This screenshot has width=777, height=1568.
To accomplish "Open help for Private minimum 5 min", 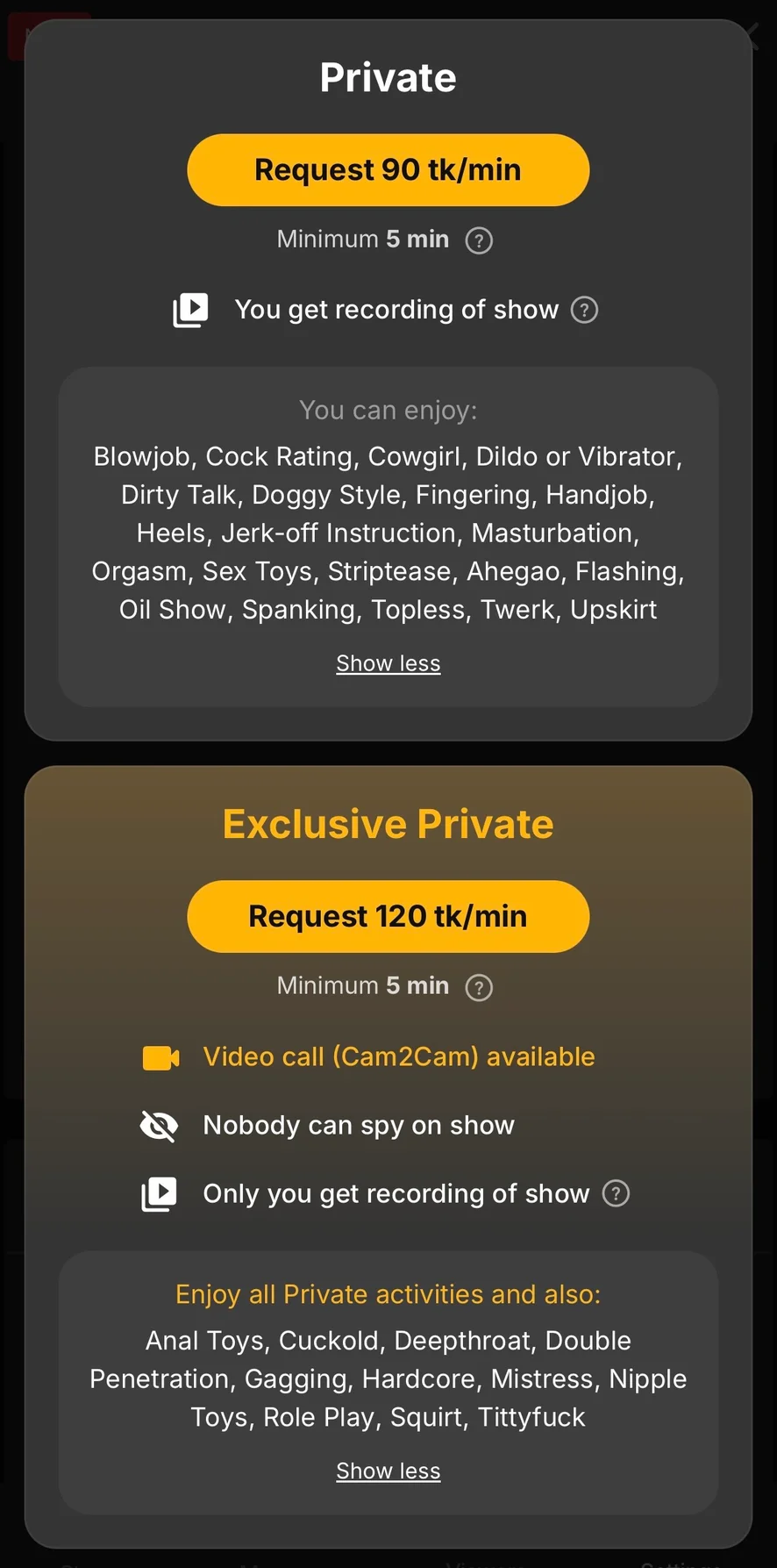I will [479, 240].
